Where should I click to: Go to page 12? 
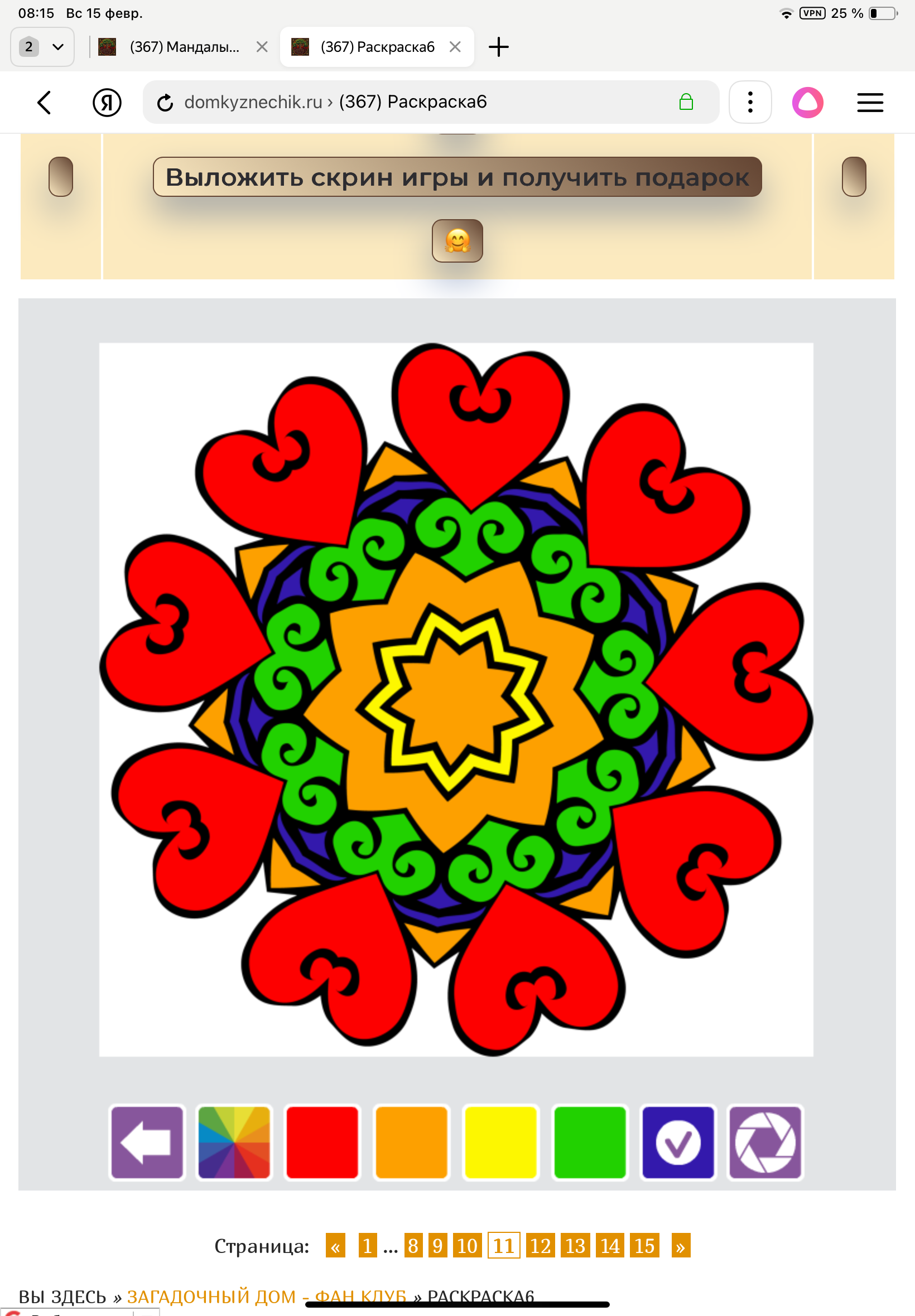[540, 1246]
